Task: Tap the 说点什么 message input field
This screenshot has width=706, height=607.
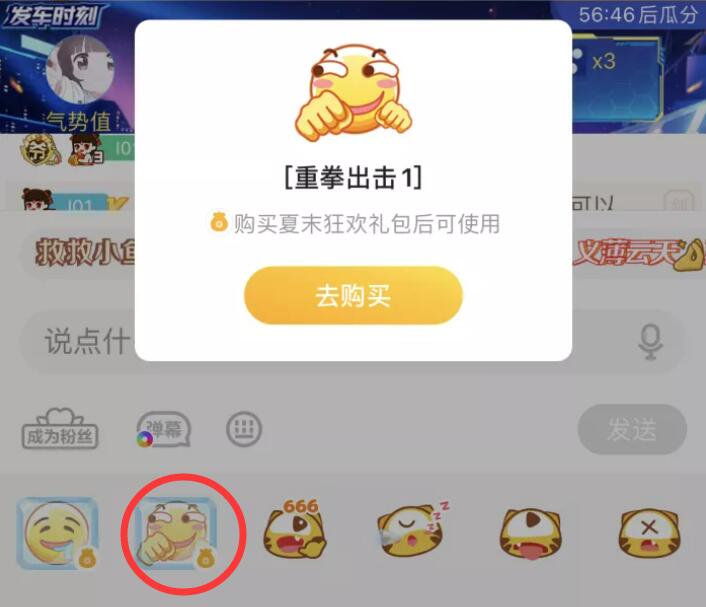Action: 85,342
